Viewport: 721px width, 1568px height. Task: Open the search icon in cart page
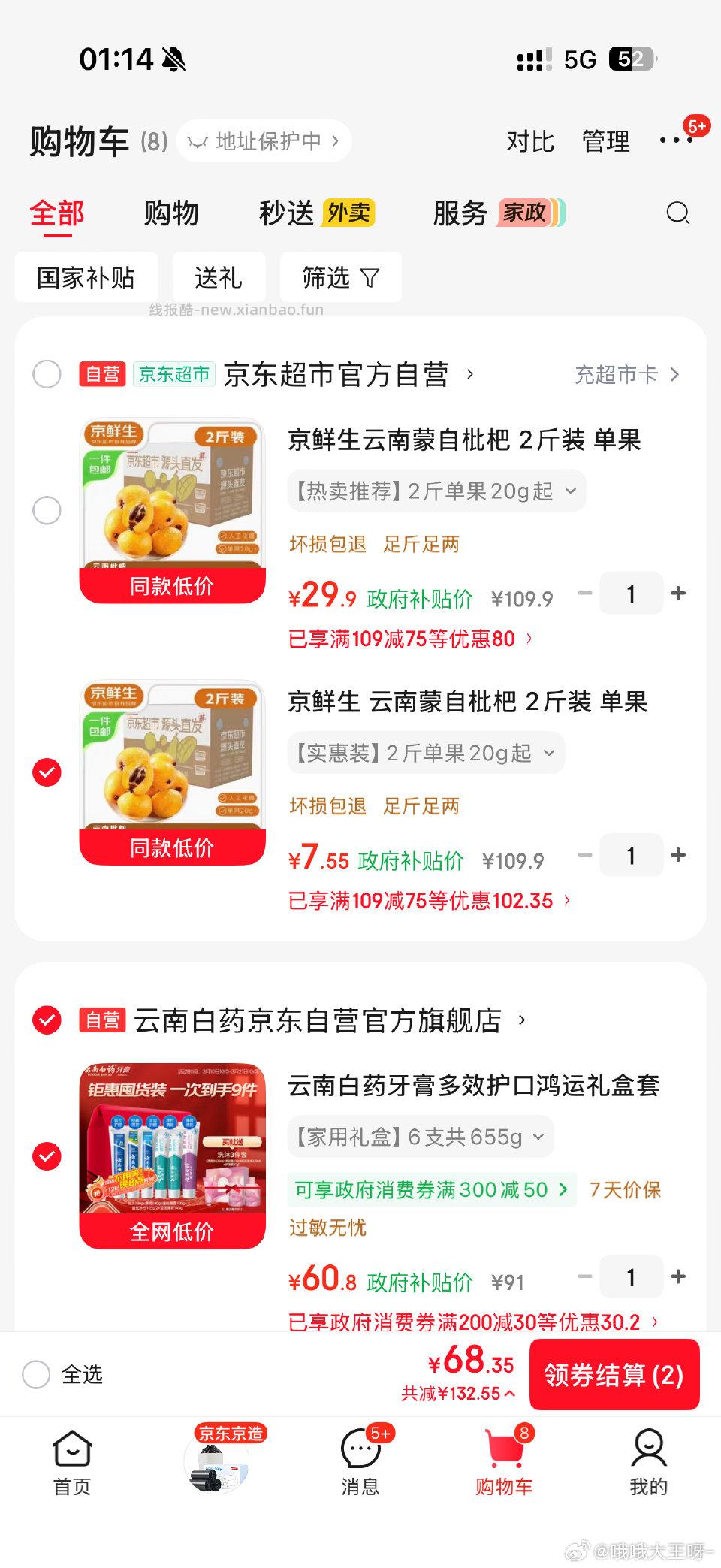tap(678, 213)
